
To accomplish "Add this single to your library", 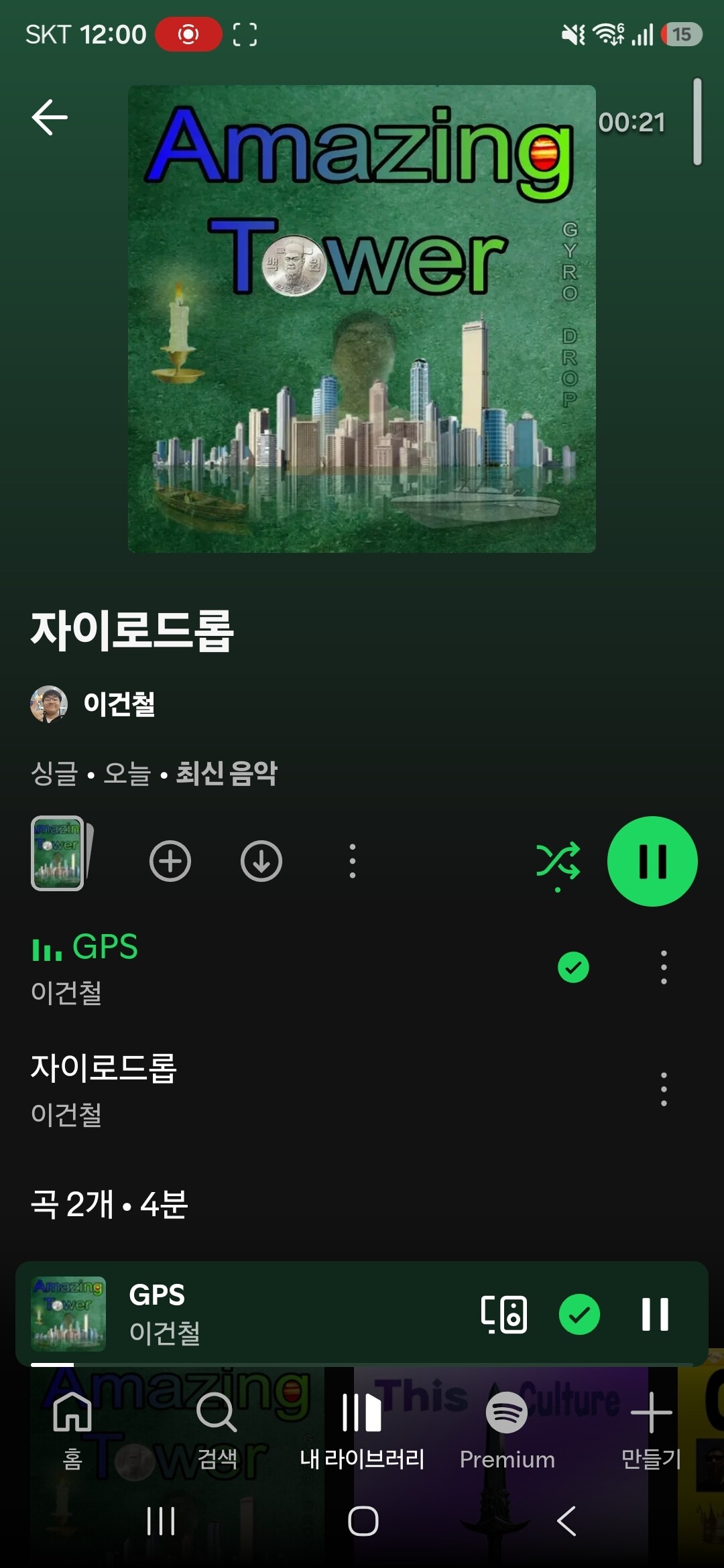I will coord(170,861).
